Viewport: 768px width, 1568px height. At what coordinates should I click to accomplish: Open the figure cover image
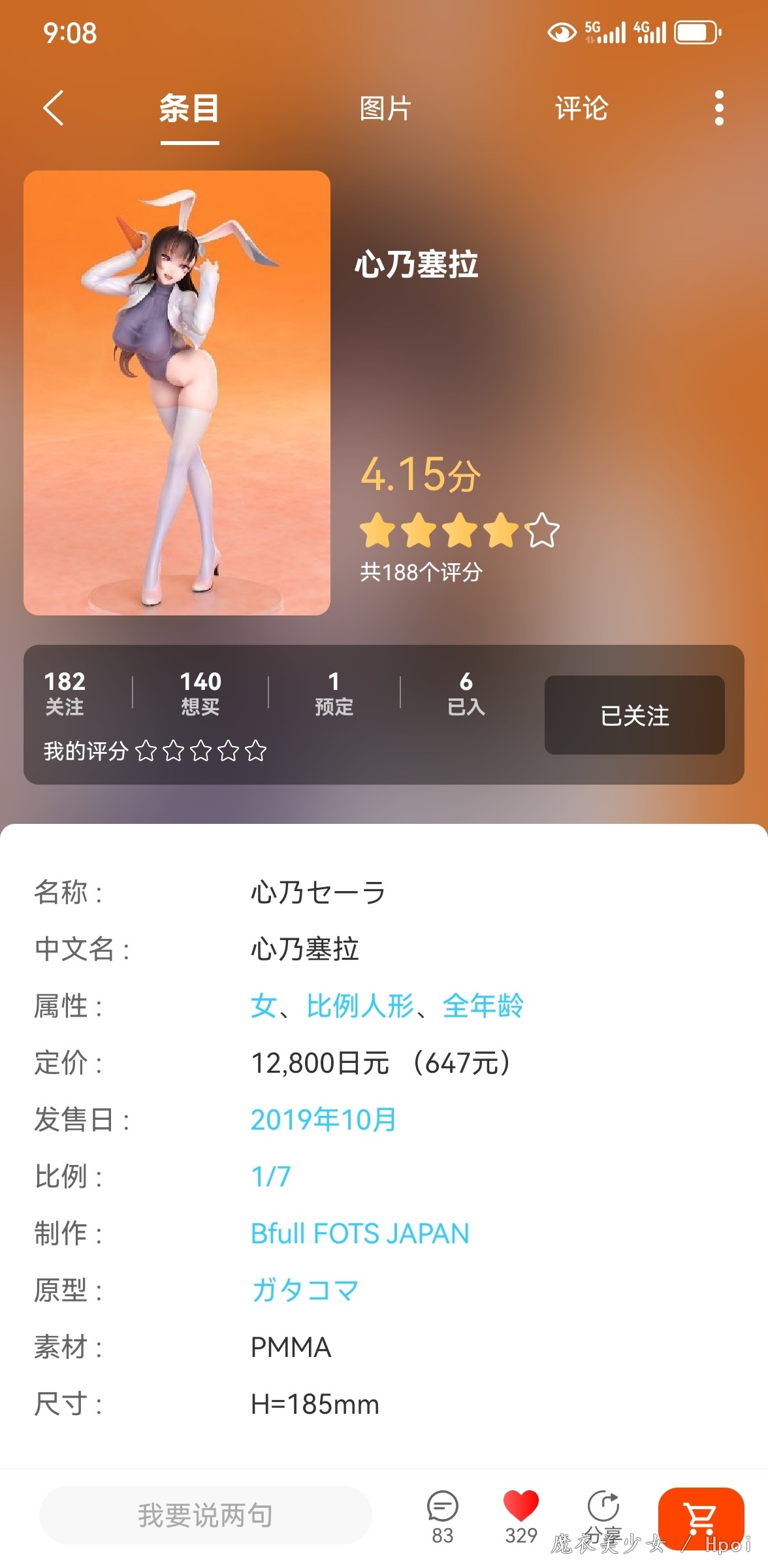point(177,393)
